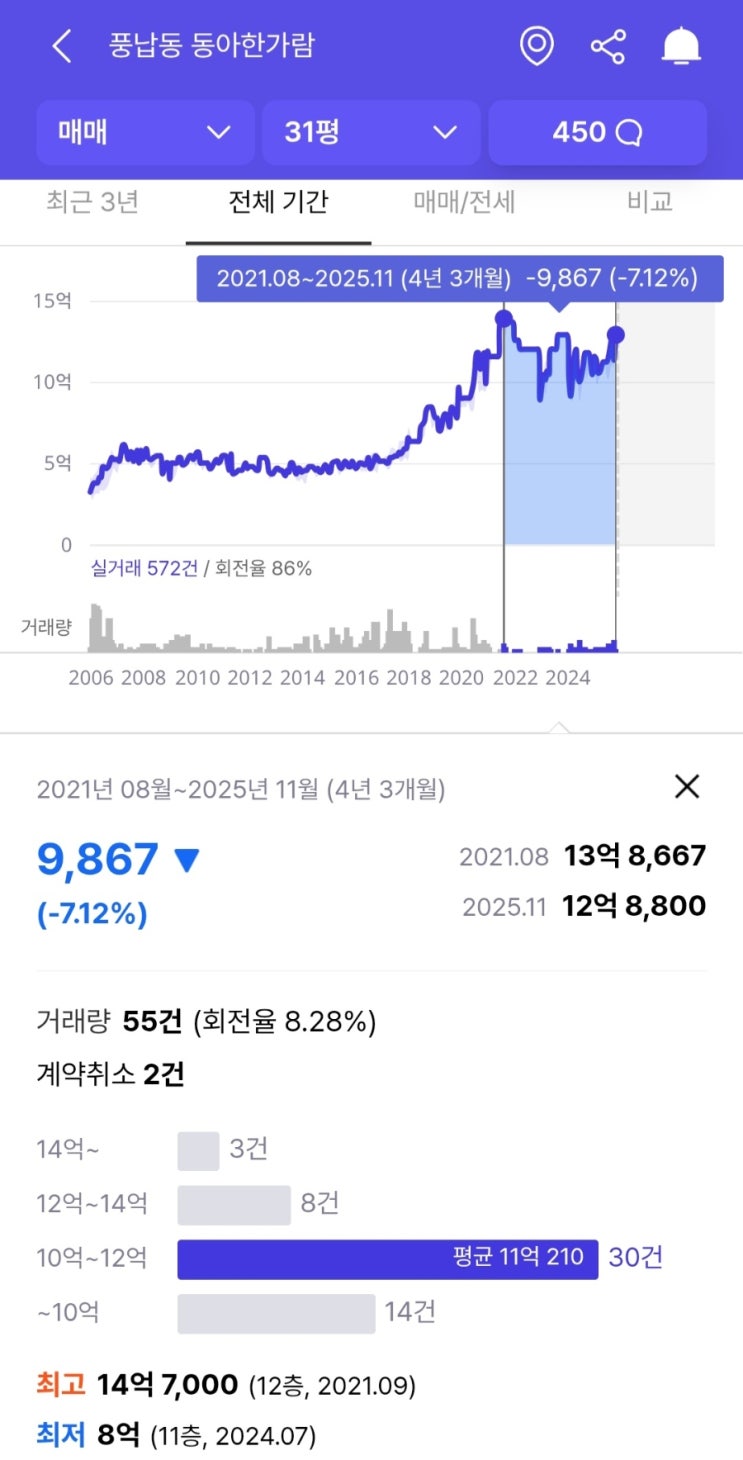Open the 매매 transaction type dropdown

[145, 132]
